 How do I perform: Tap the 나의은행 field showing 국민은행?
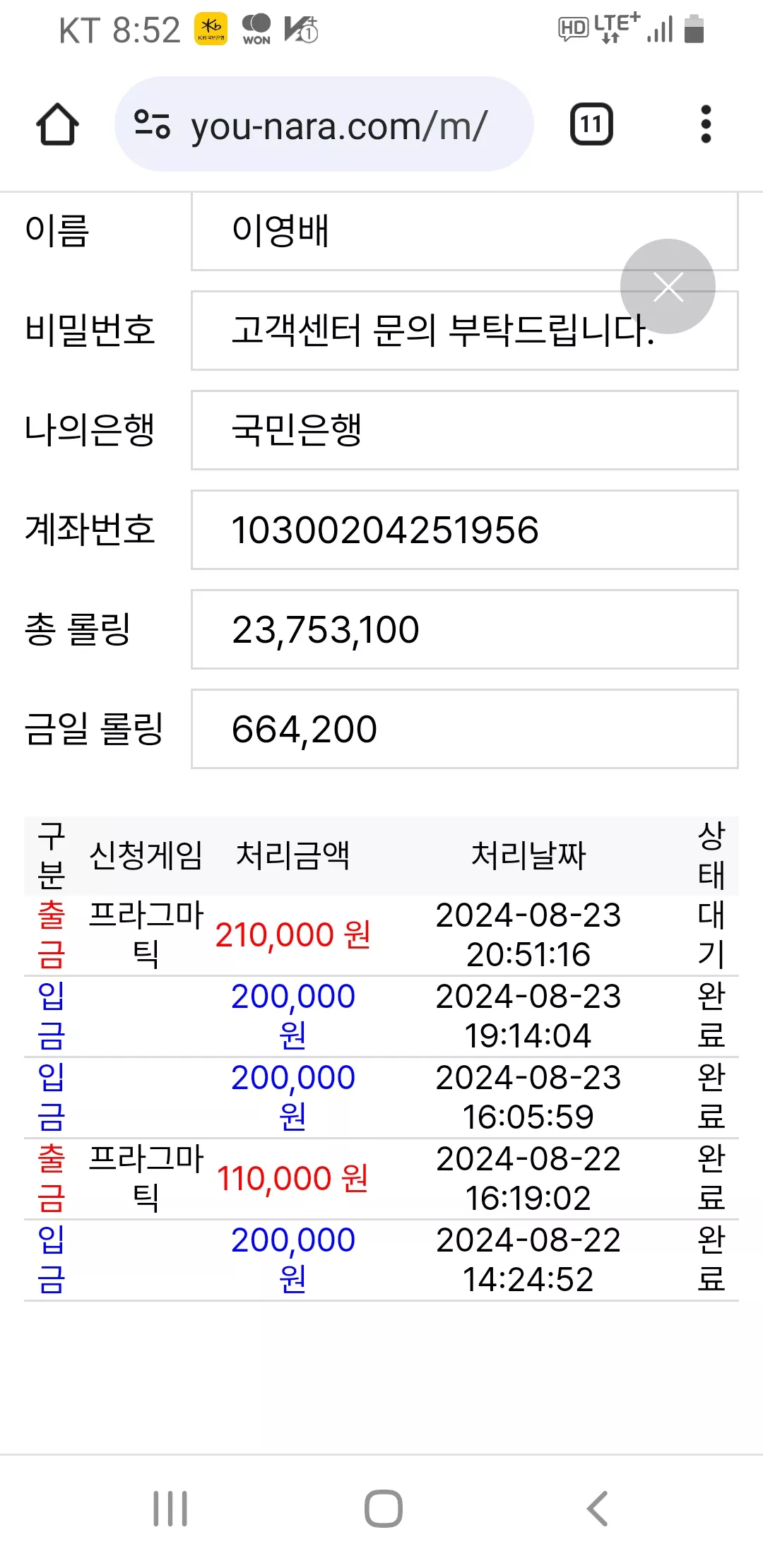pos(465,430)
